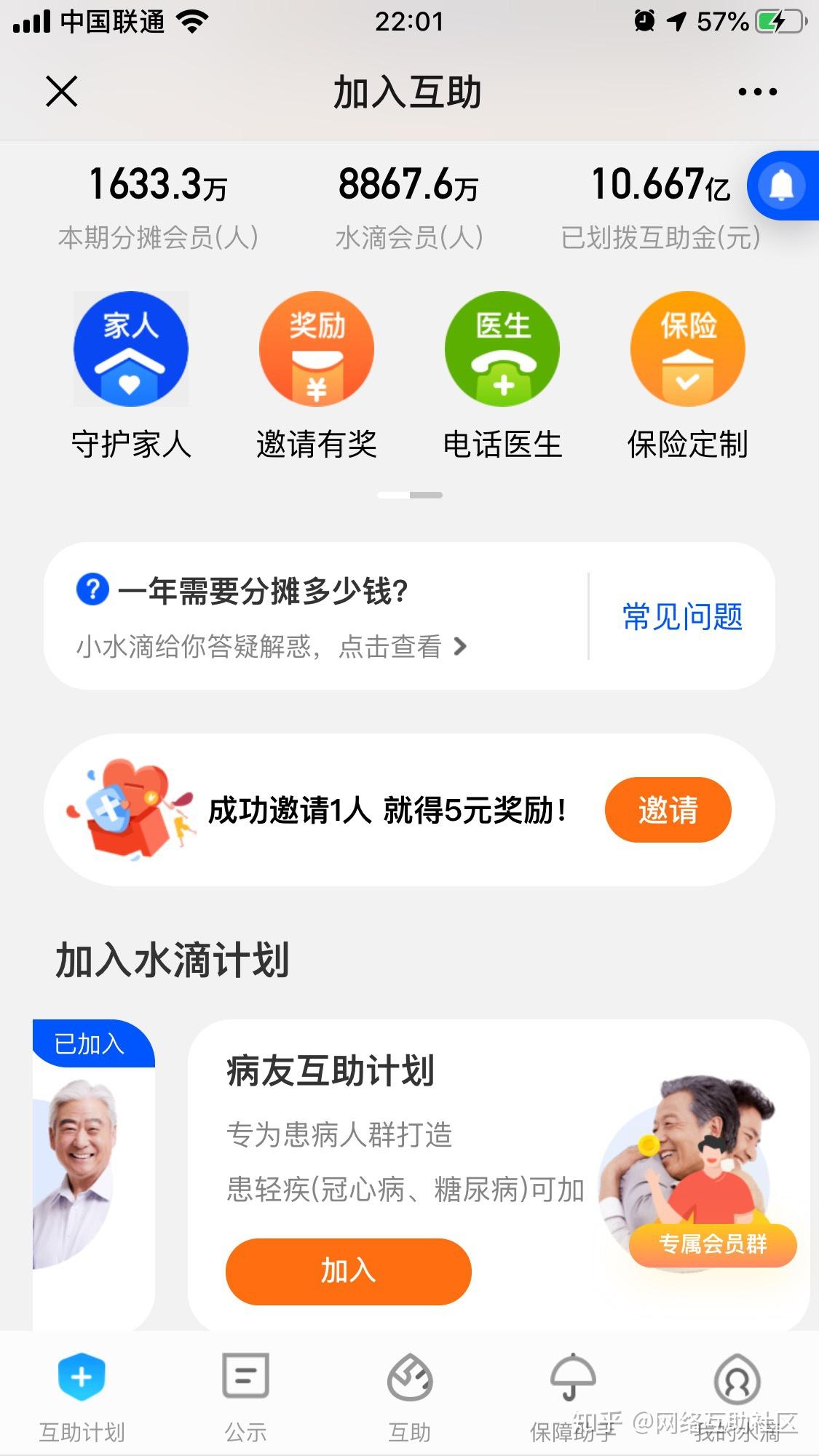Toggle the 已加入 joined badge

point(90,1043)
